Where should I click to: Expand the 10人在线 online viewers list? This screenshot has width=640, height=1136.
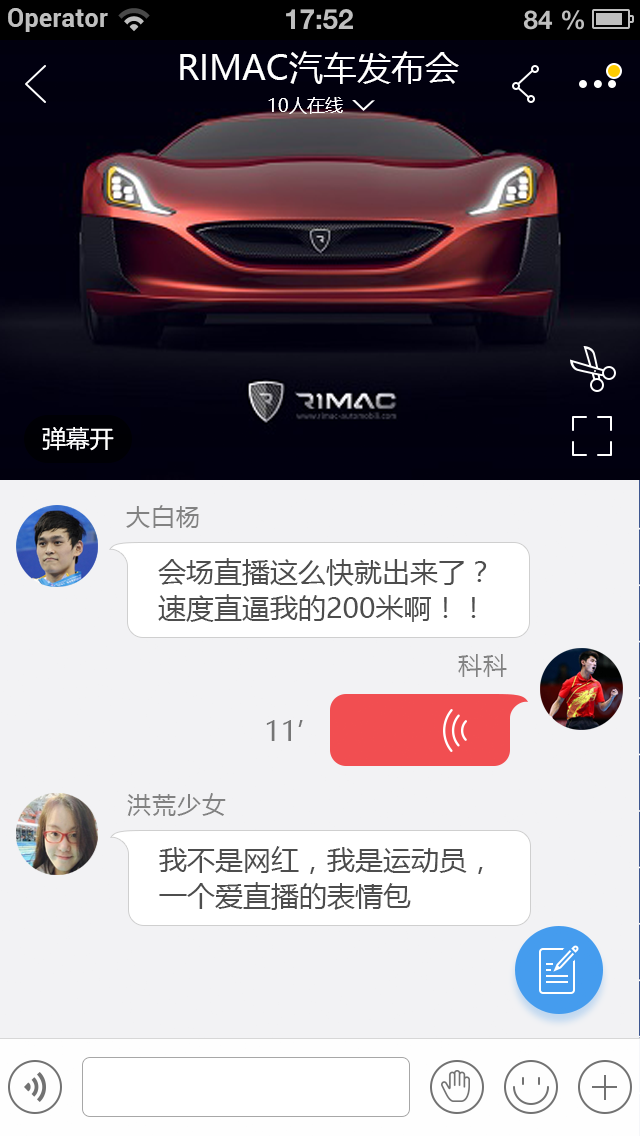pos(320,106)
